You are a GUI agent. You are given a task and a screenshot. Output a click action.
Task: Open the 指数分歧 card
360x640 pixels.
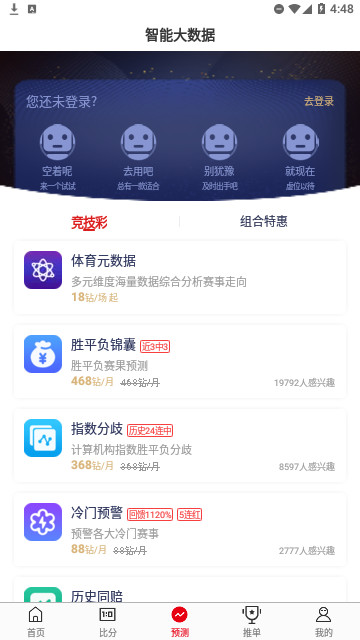[x=180, y=446]
